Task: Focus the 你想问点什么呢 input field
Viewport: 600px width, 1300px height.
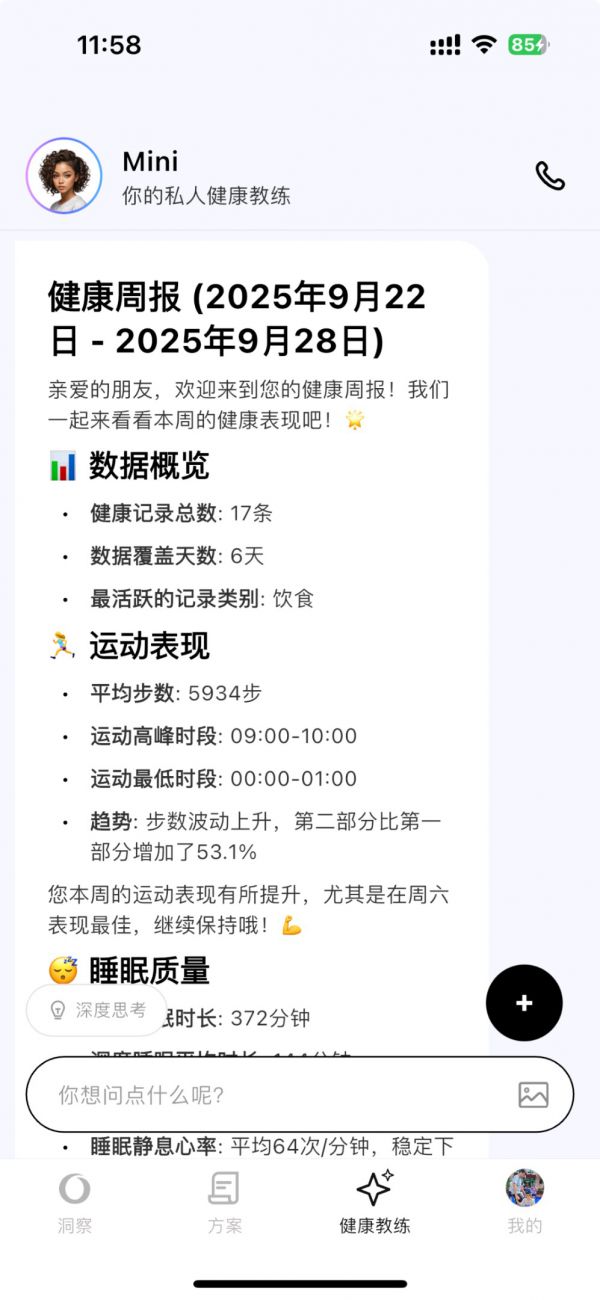Action: click(x=270, y=1094)
